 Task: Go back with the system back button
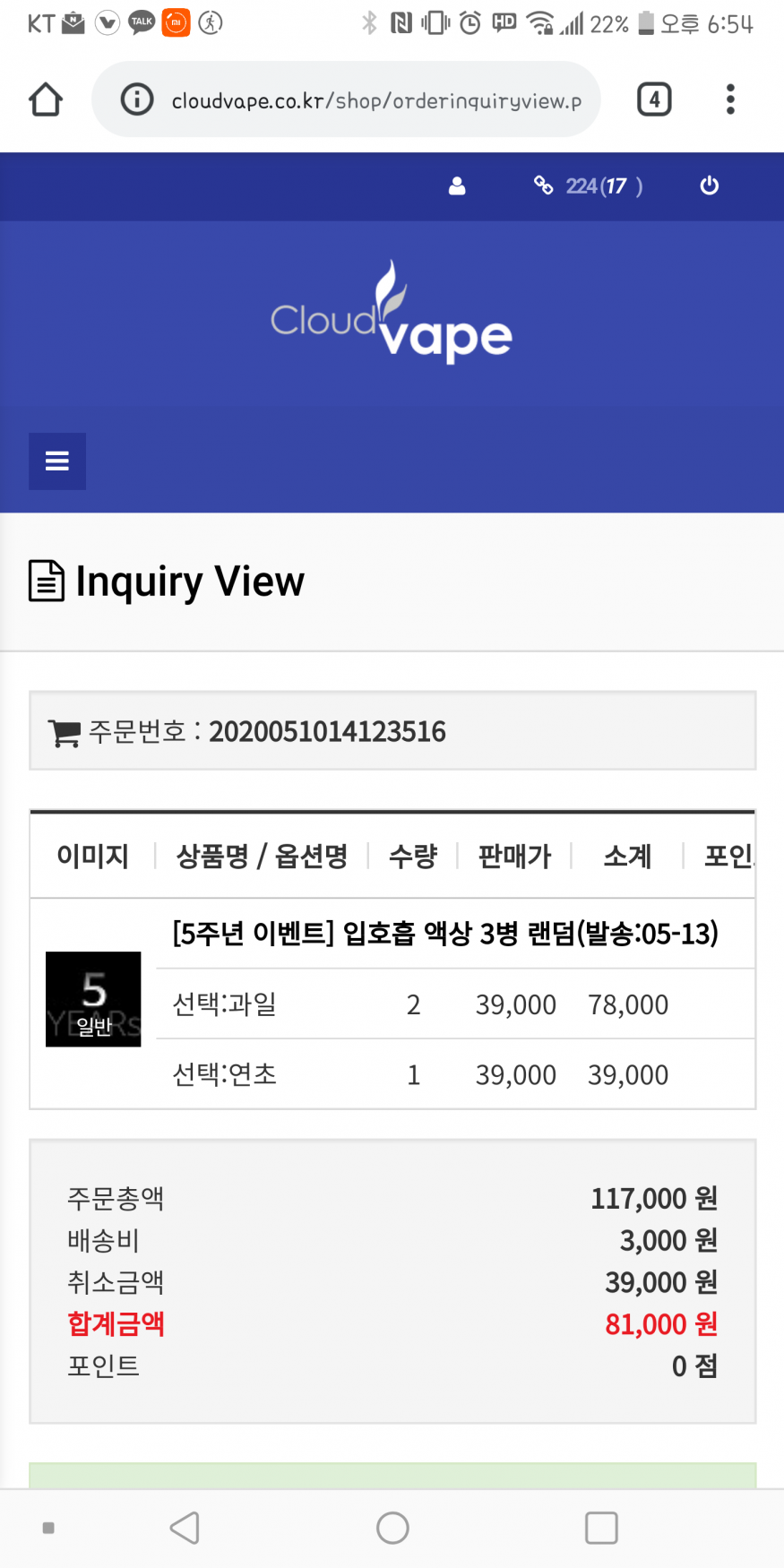[x=185, y=1528]
